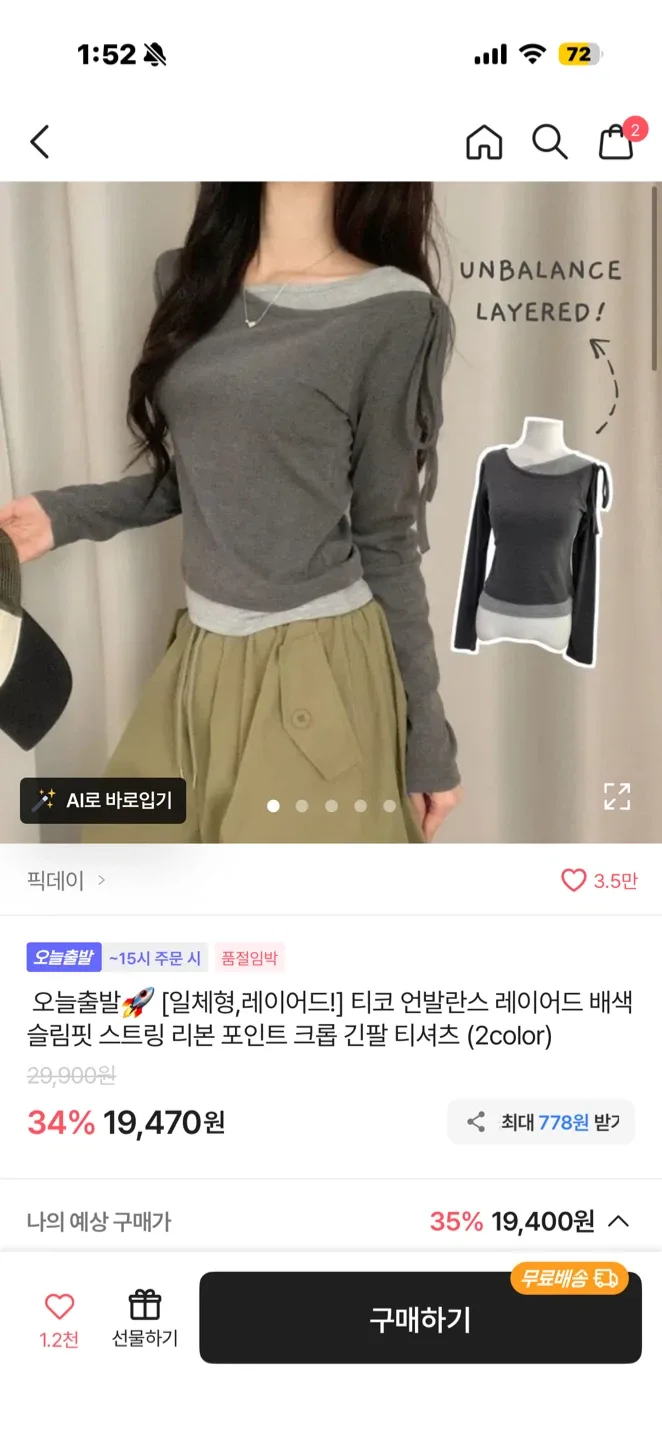662x1440 pixels.
Task: Tap the 구매하기 purchase button
Action: click(420, 1319)
